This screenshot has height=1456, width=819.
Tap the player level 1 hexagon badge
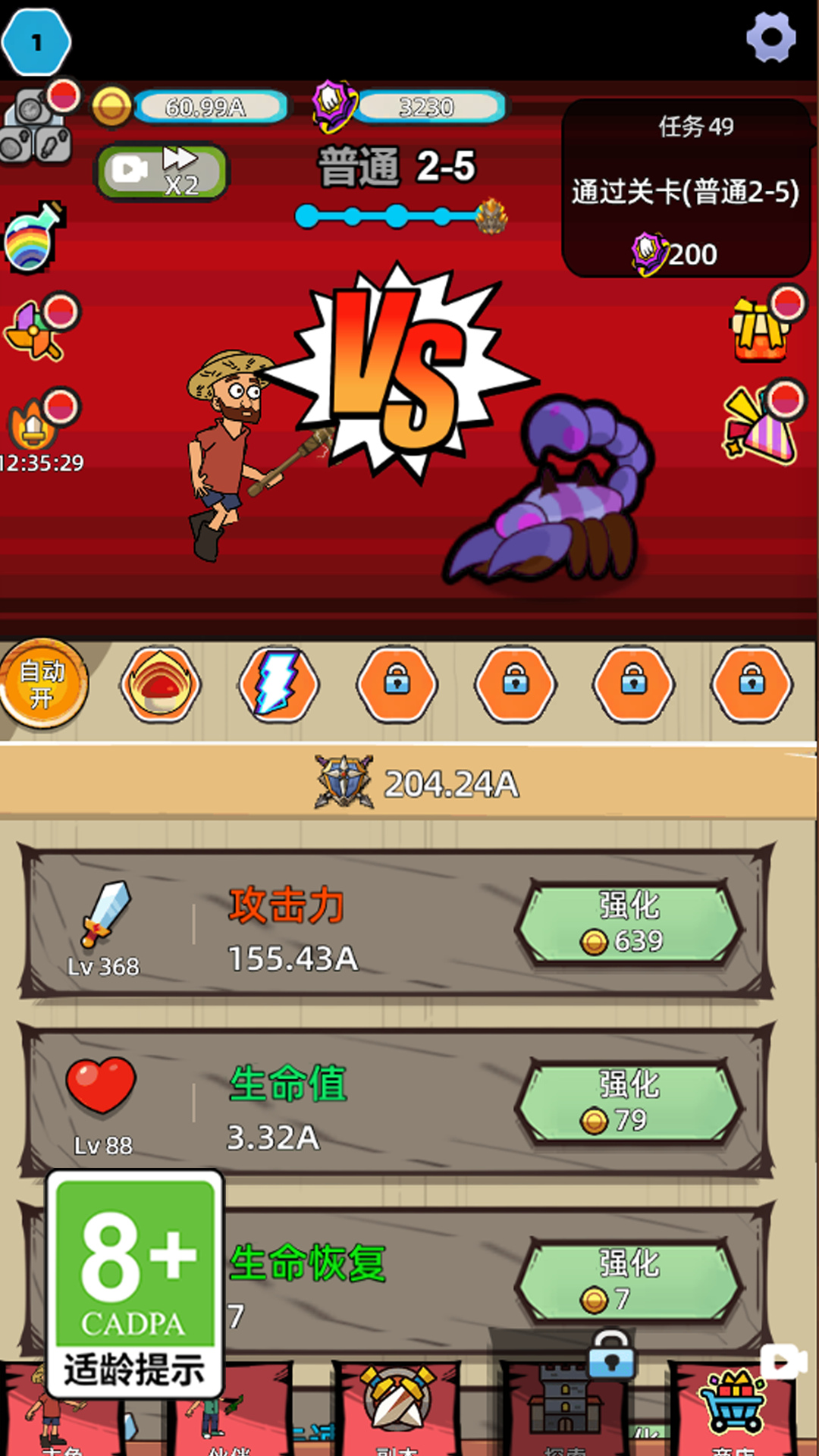click(36, 42)
